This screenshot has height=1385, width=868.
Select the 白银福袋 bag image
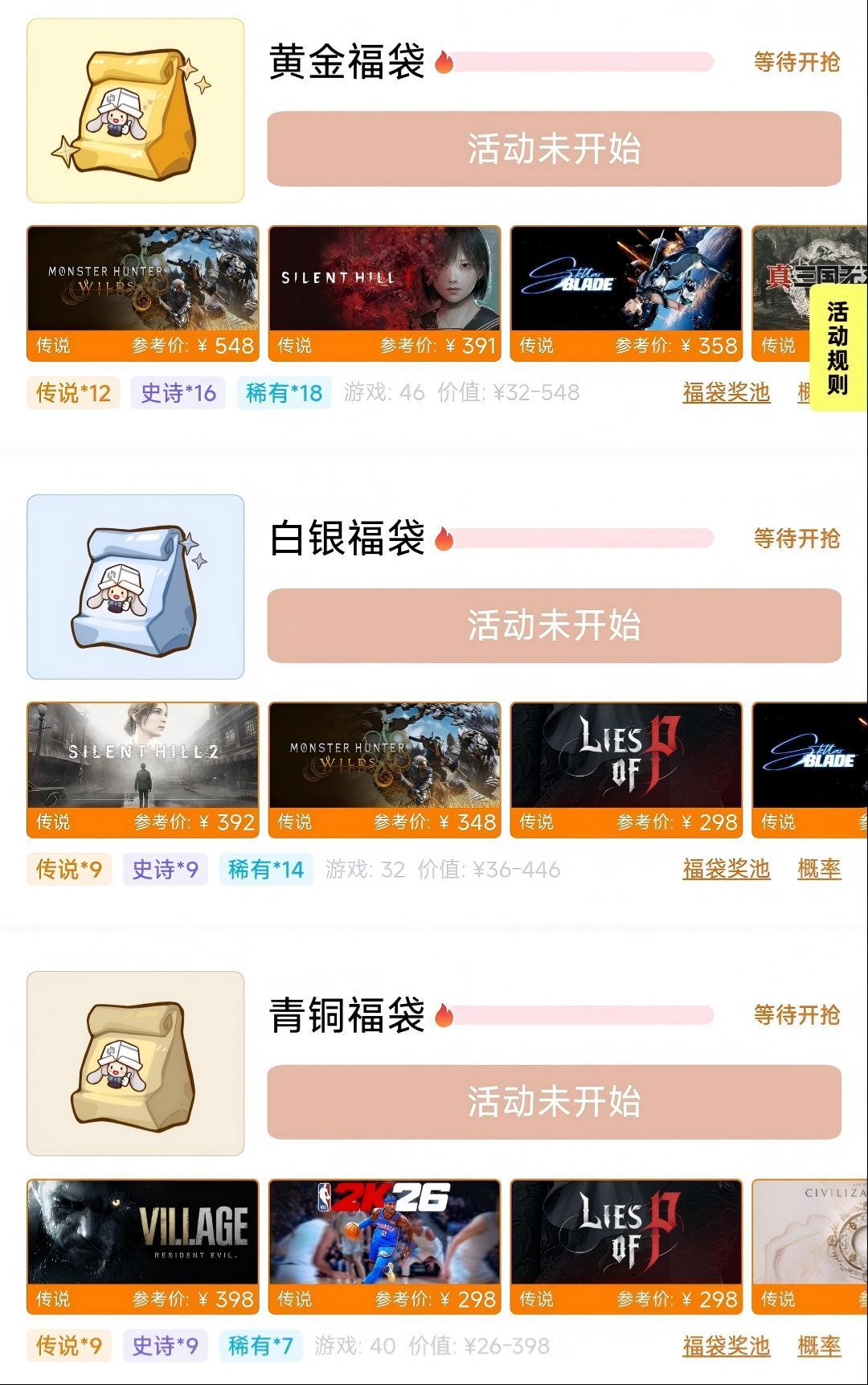(x=135, y=587)
